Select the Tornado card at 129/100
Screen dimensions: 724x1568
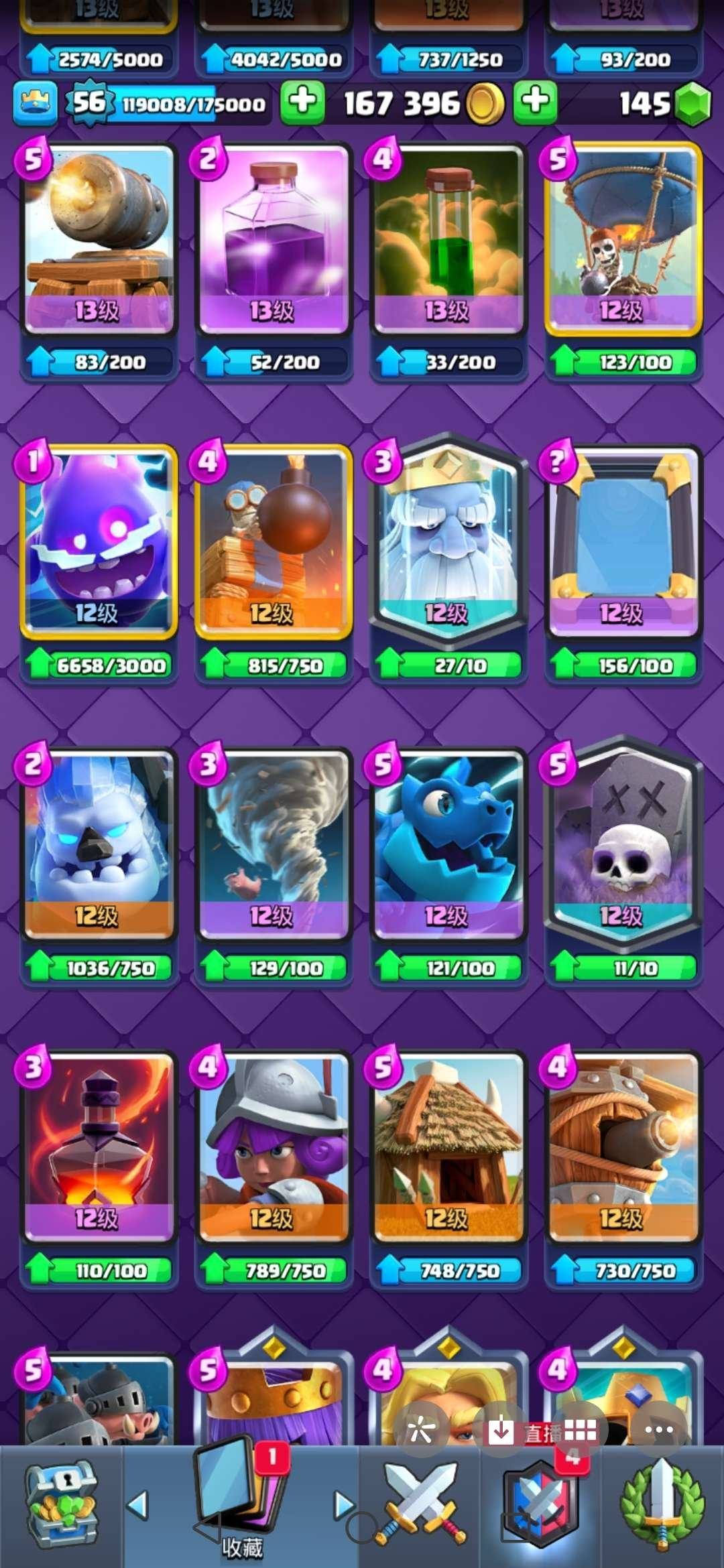[274, 846]
